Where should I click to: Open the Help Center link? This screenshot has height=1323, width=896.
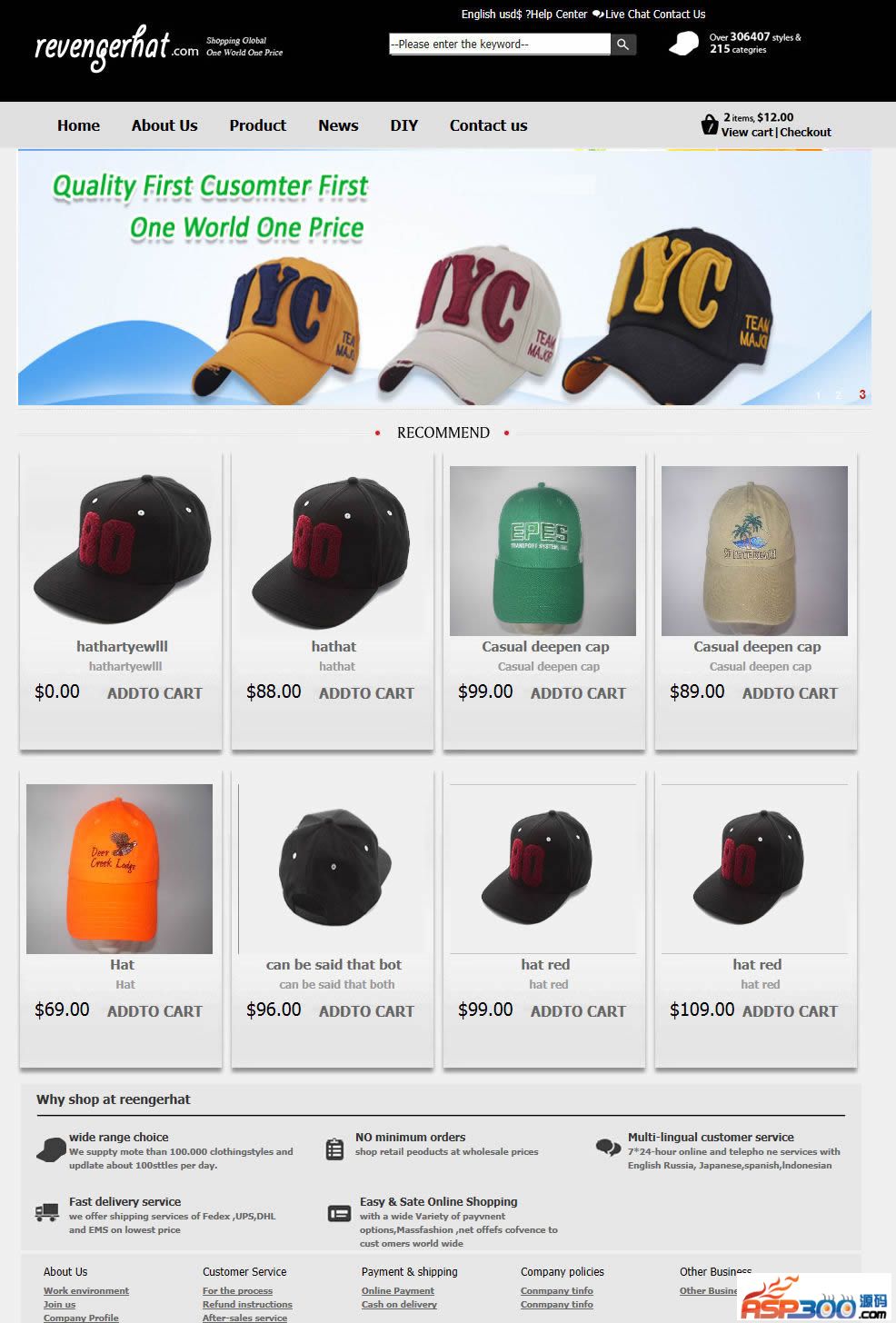tap(558, 14)
